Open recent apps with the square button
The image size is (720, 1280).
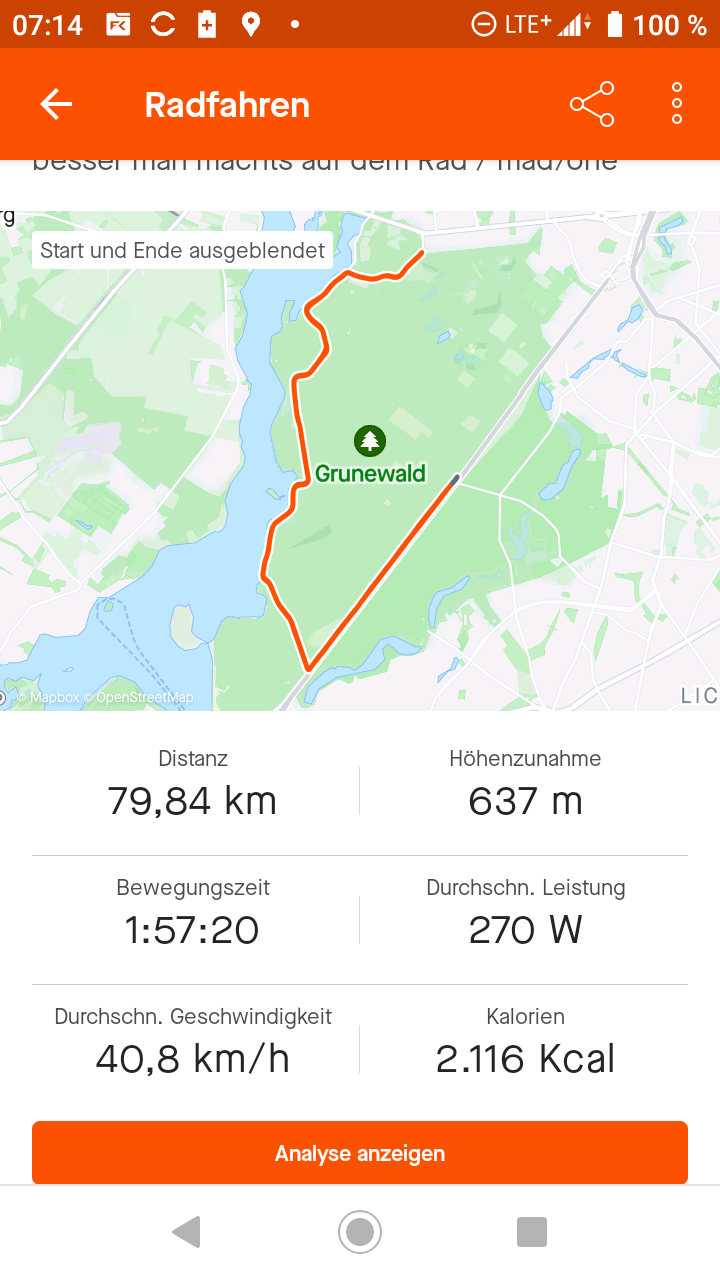531,1231
